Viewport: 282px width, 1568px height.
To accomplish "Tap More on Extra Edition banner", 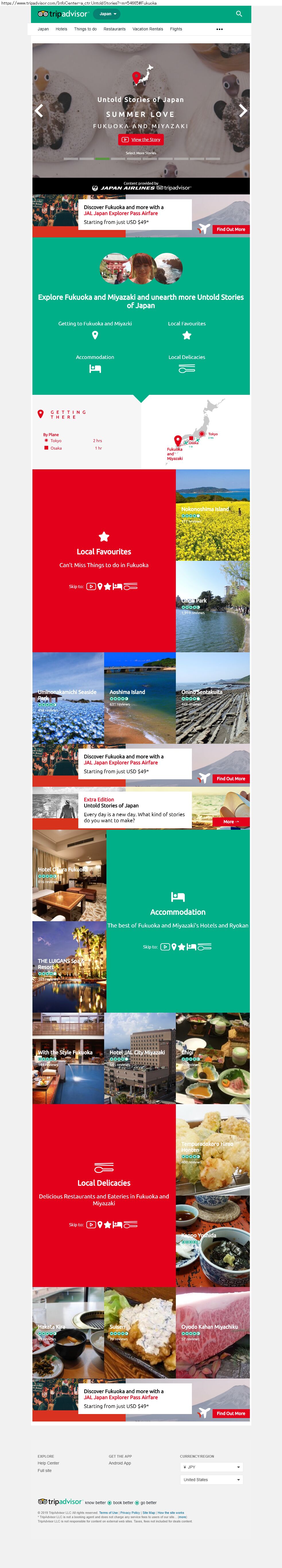I will coord(231,822).
